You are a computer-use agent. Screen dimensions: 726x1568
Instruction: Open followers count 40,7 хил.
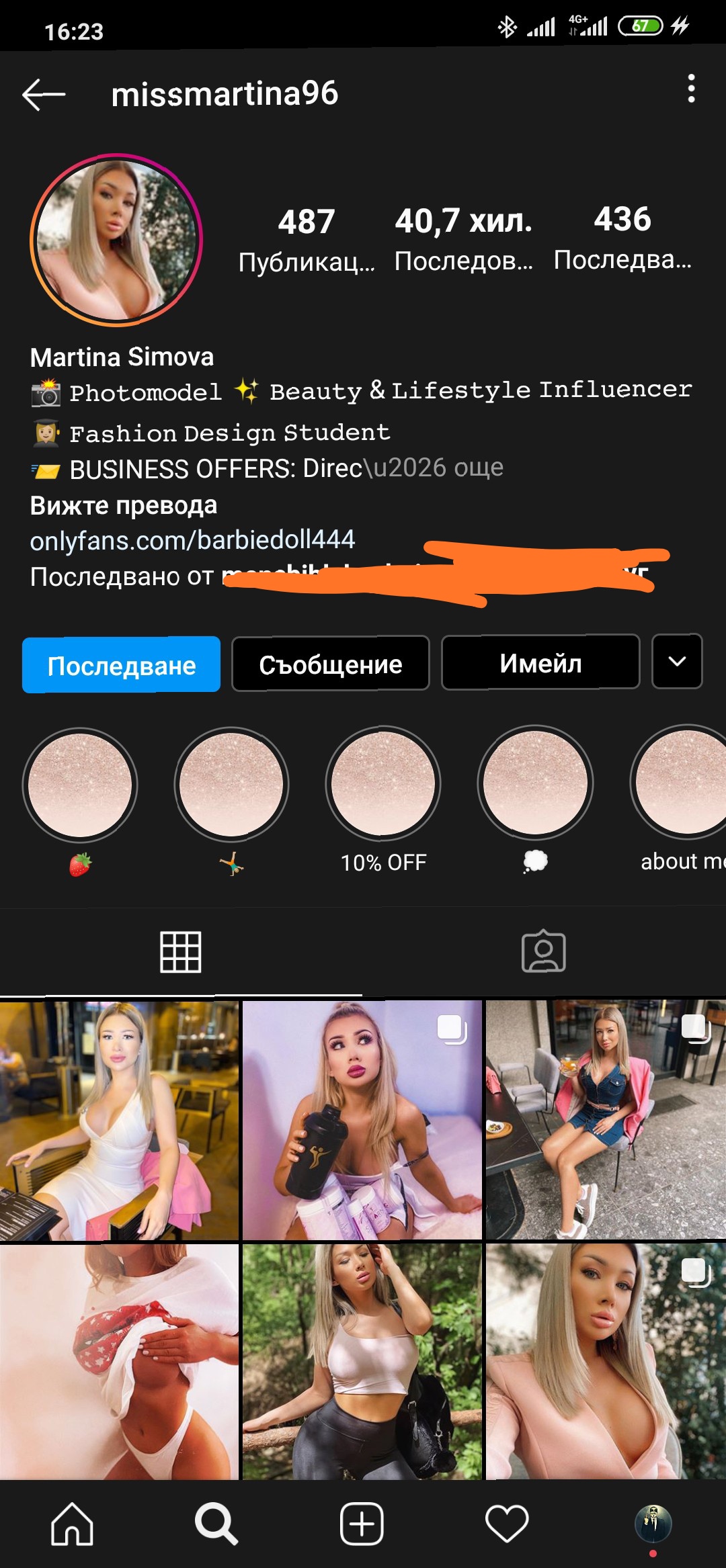point(464,240)
